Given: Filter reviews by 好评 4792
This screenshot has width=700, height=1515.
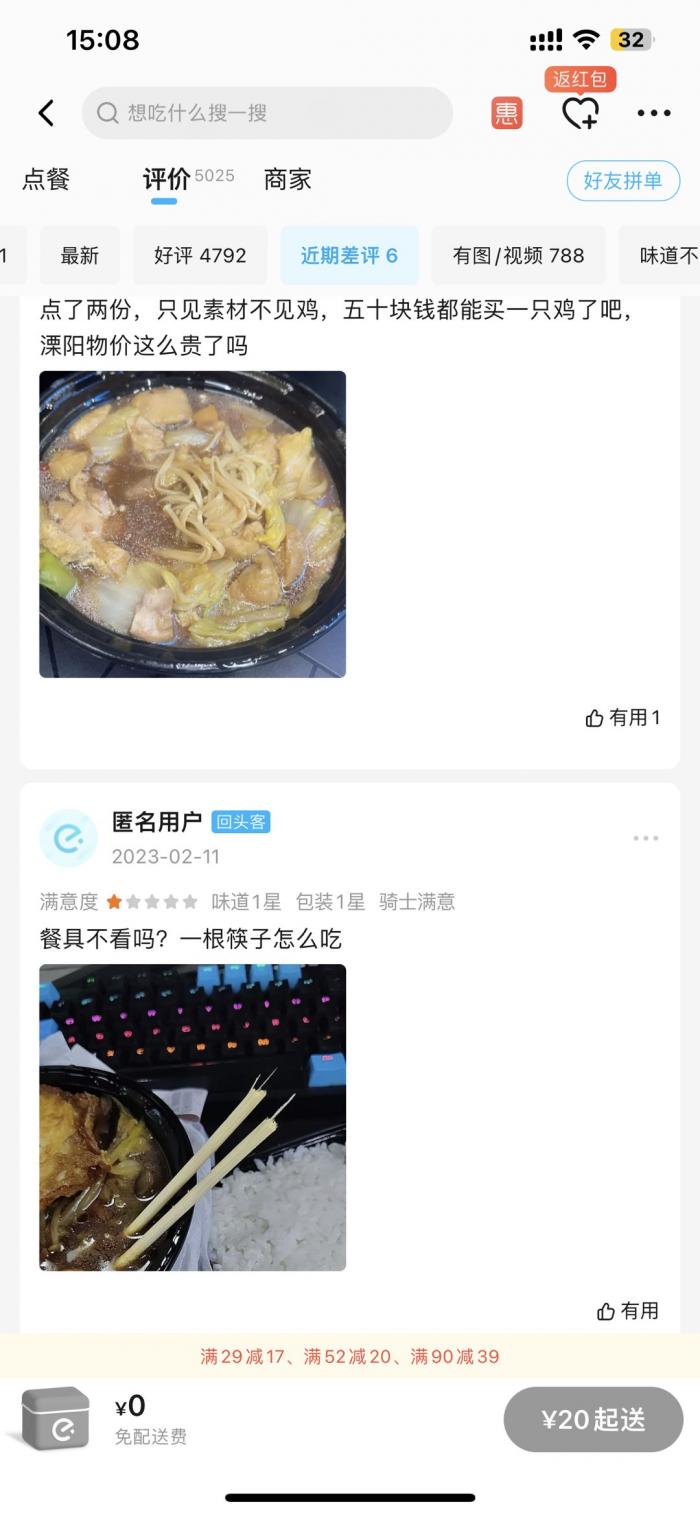Looking at the screenshot, I should [200, 255].
